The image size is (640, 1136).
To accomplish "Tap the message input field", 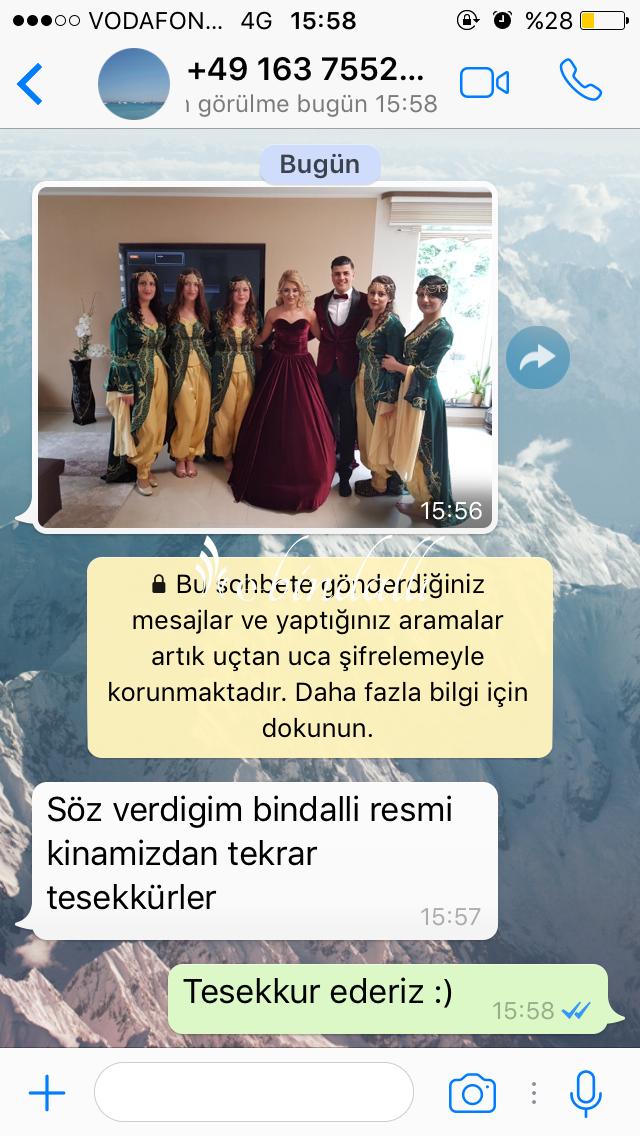I will pyautogui.click(x=254, y=1092).
